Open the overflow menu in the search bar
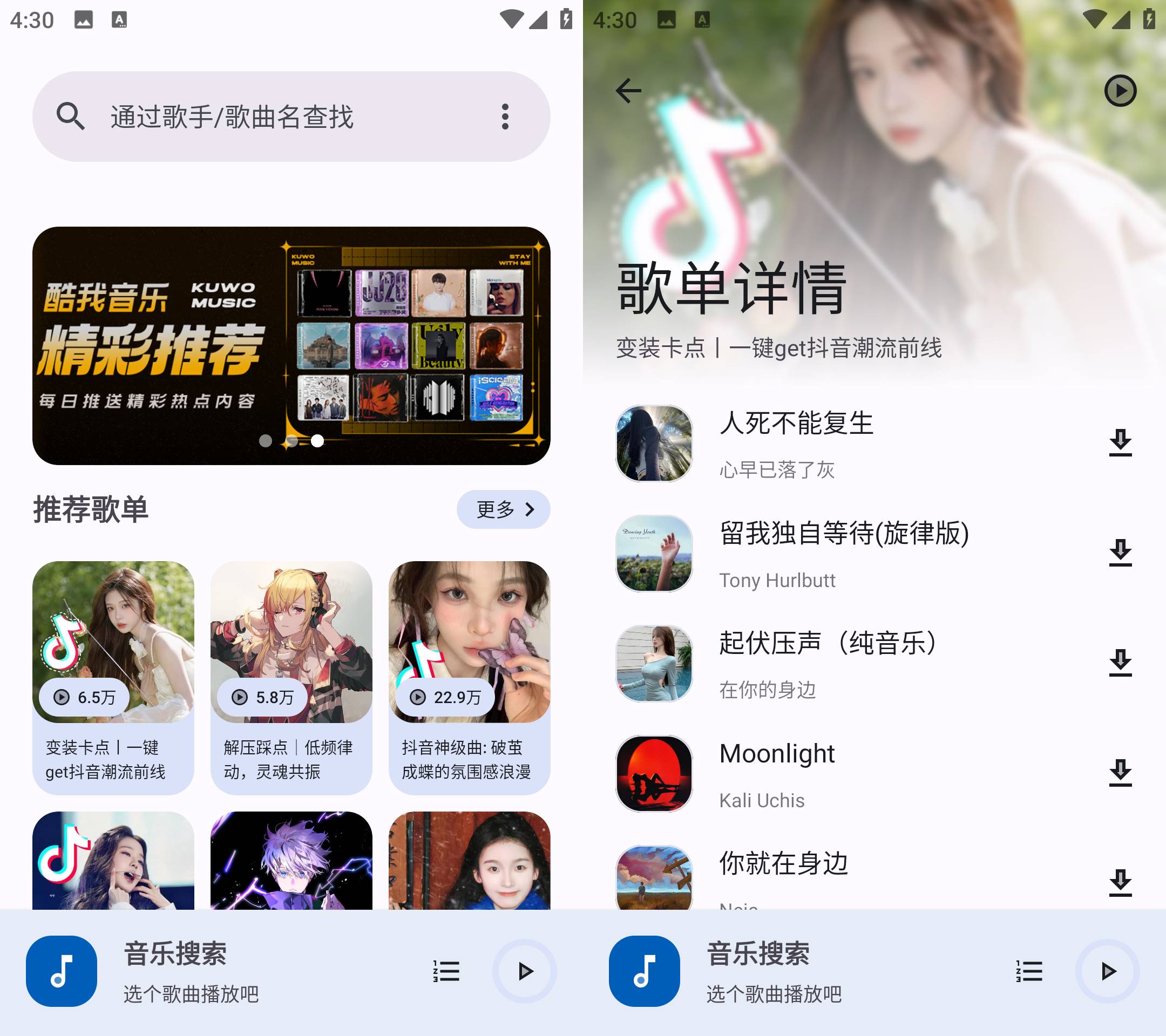The height and width of the screenshot is (1036, 1166). [505, 117]
